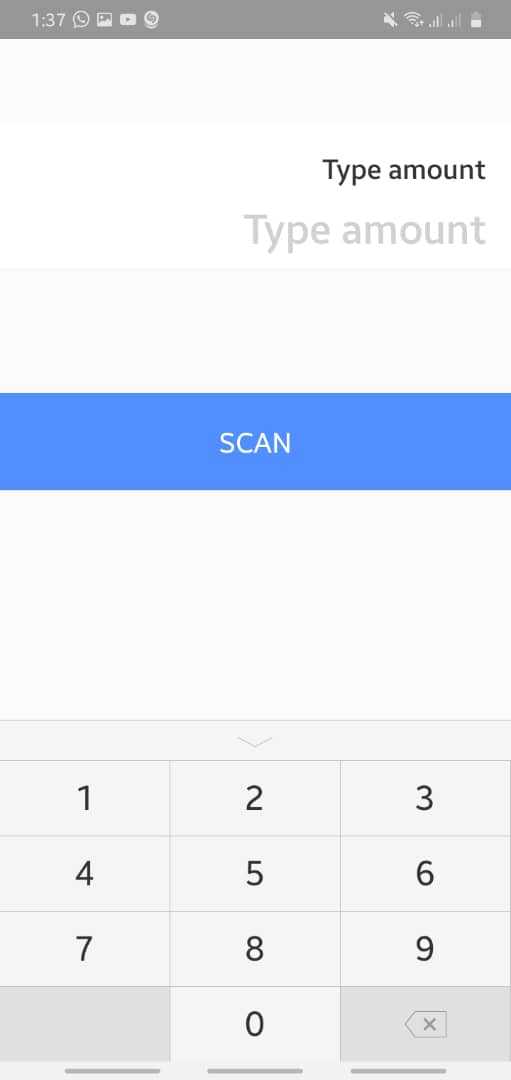Enter digit 2 on the keypad
The height and width of the screenshot is (1080, 511).
[x=255, y=798]
